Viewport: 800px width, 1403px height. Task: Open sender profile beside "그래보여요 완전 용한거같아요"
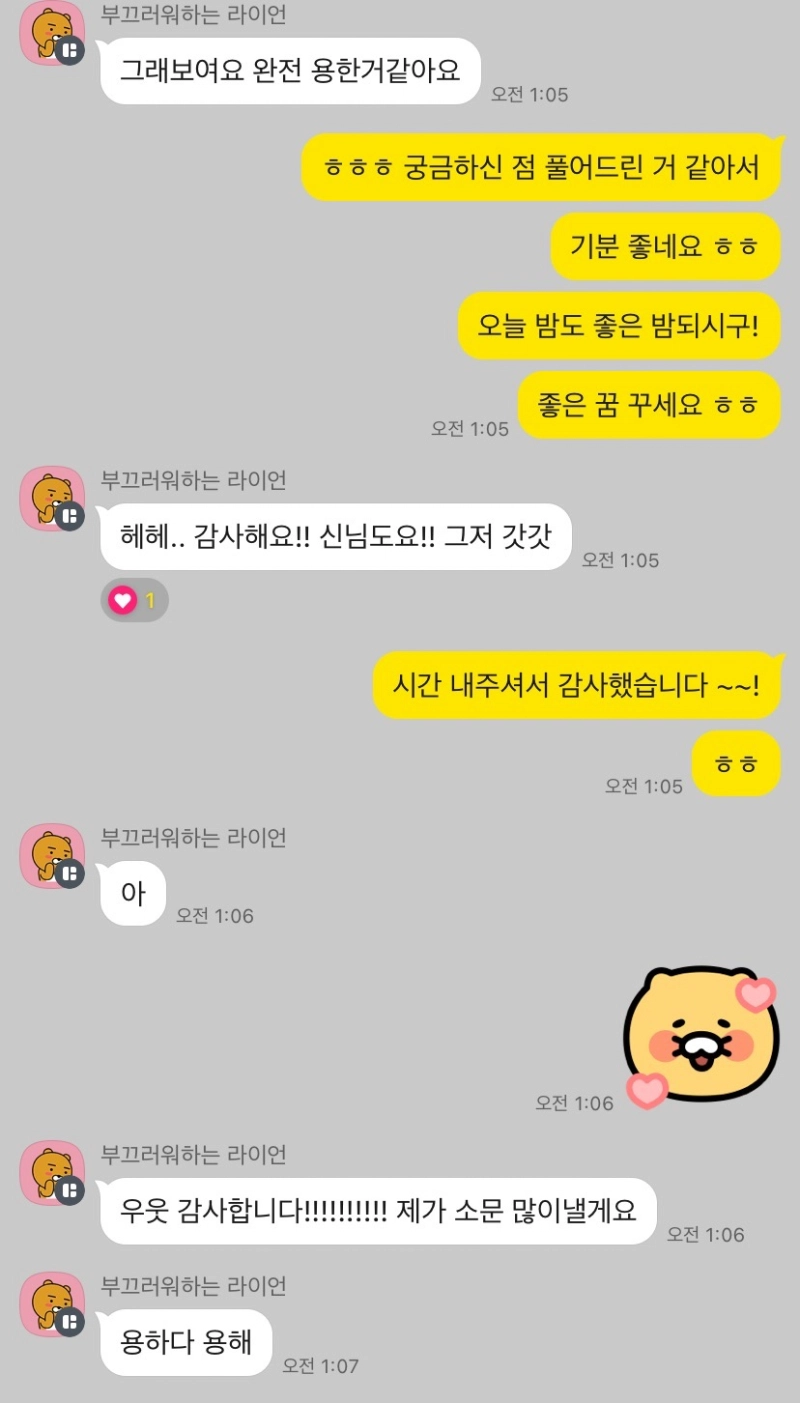click(52, 33)
